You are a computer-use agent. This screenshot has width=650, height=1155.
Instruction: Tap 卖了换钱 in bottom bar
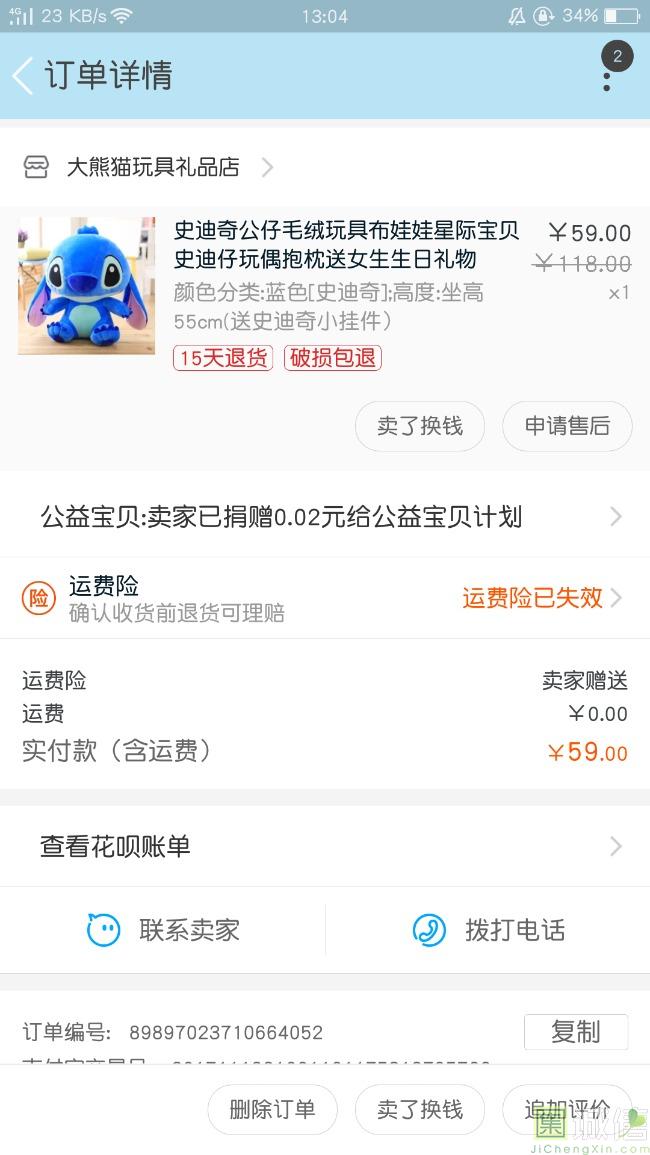point(420,1109)
